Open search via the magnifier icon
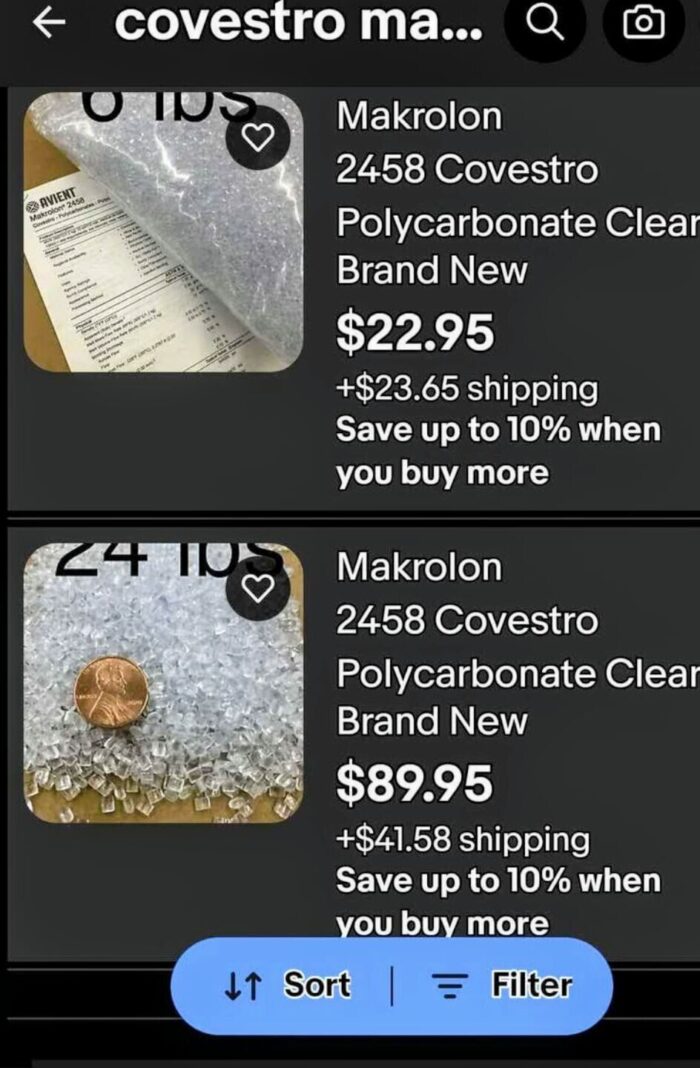700x1068 pixels. (x=545, y=24)
